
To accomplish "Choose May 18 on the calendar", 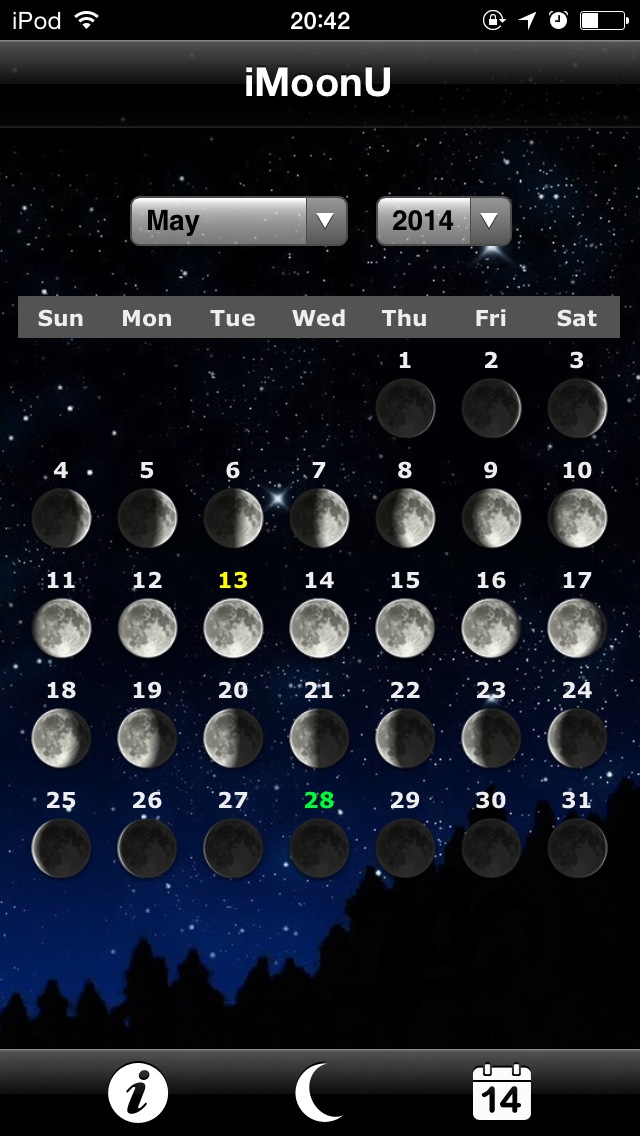I will [61, 737].
